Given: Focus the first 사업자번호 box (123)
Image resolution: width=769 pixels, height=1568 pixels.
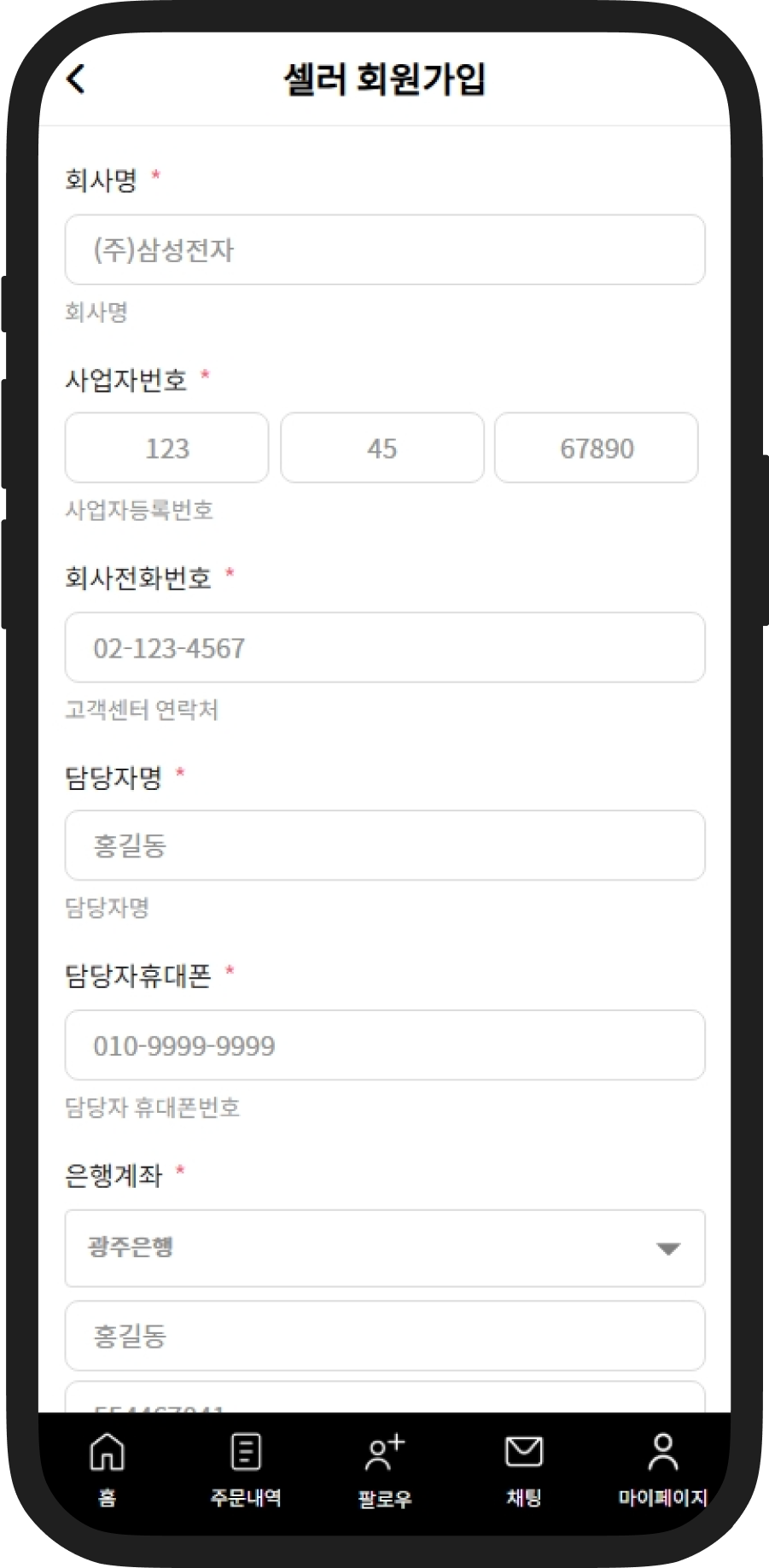Looking at the screenshot, I should [x=166, y=448].
